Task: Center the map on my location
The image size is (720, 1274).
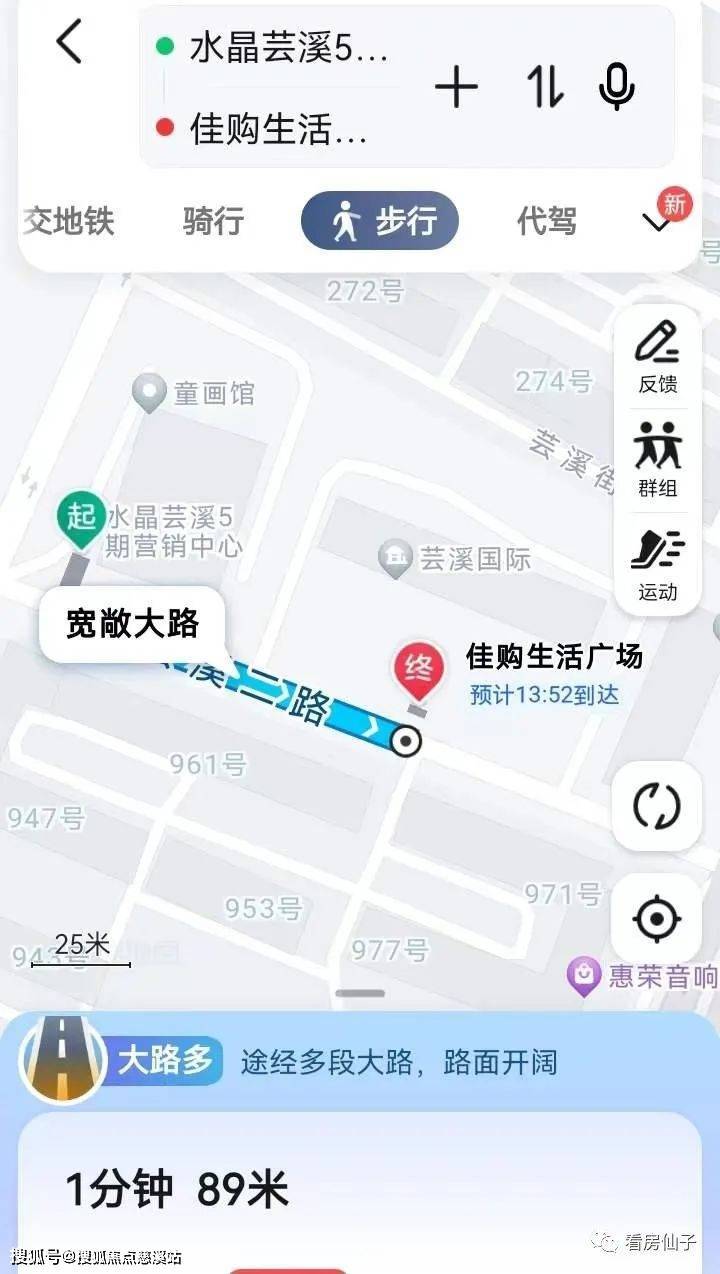Action: coord(657,918)
